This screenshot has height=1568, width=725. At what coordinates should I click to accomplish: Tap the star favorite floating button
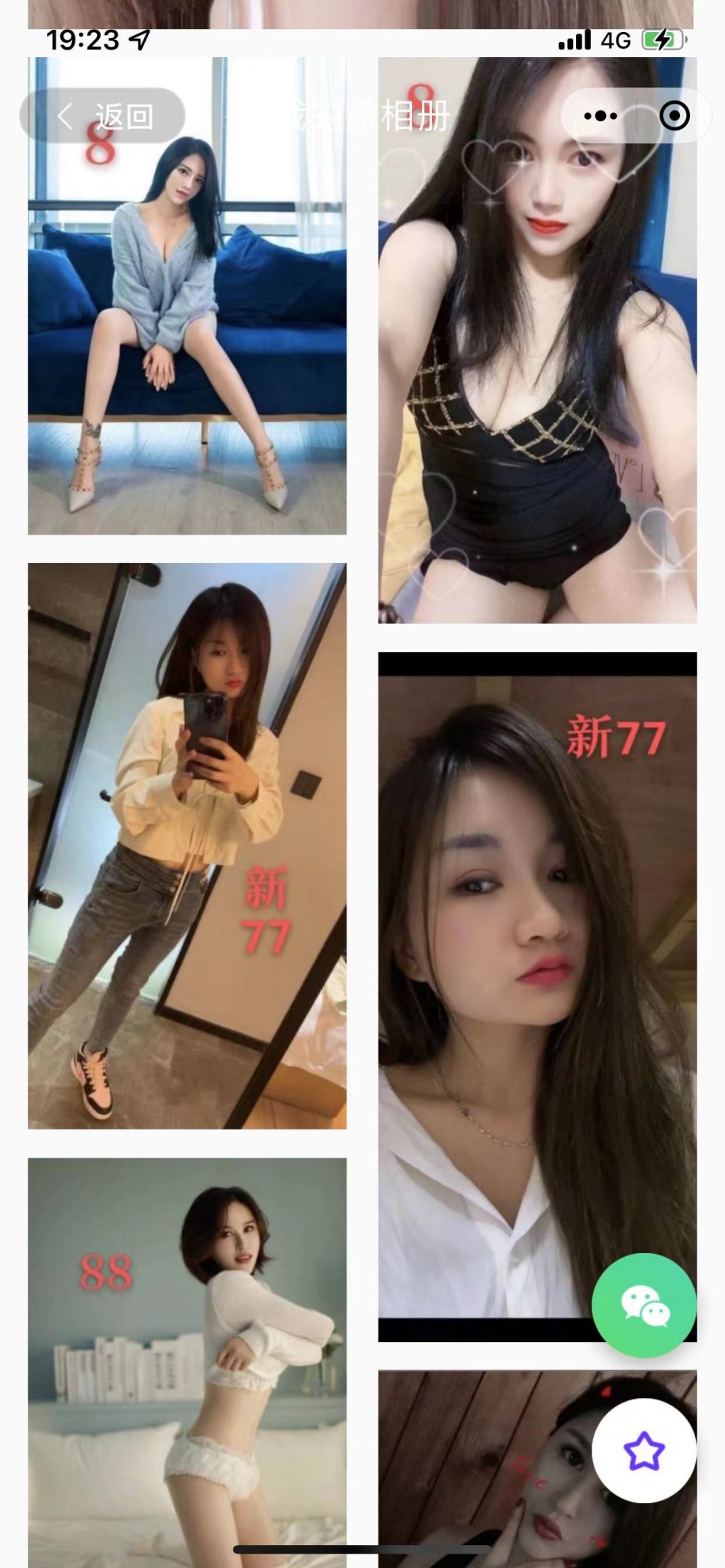pos(644,1450)
